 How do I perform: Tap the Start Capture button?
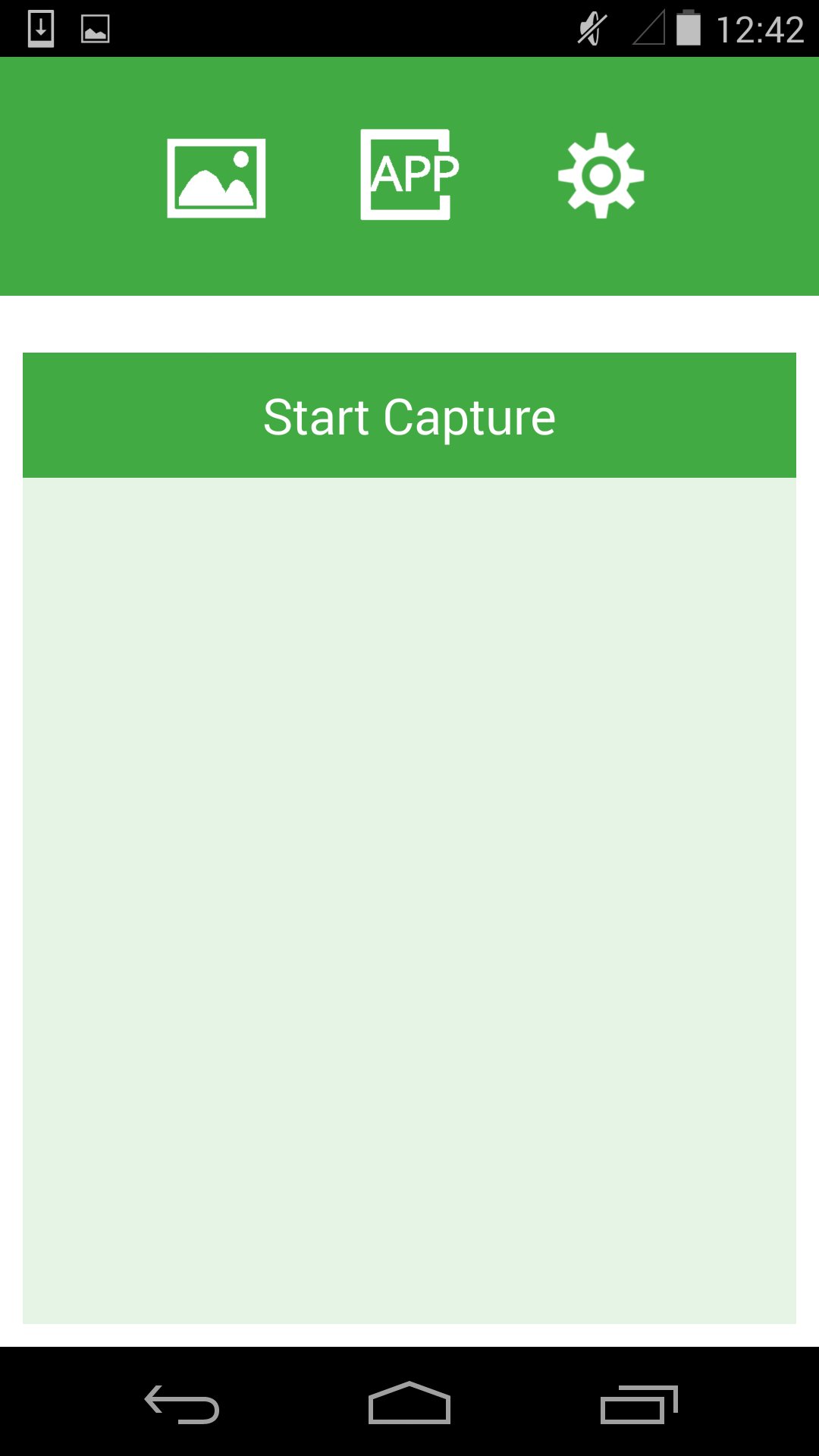[409, 416]
